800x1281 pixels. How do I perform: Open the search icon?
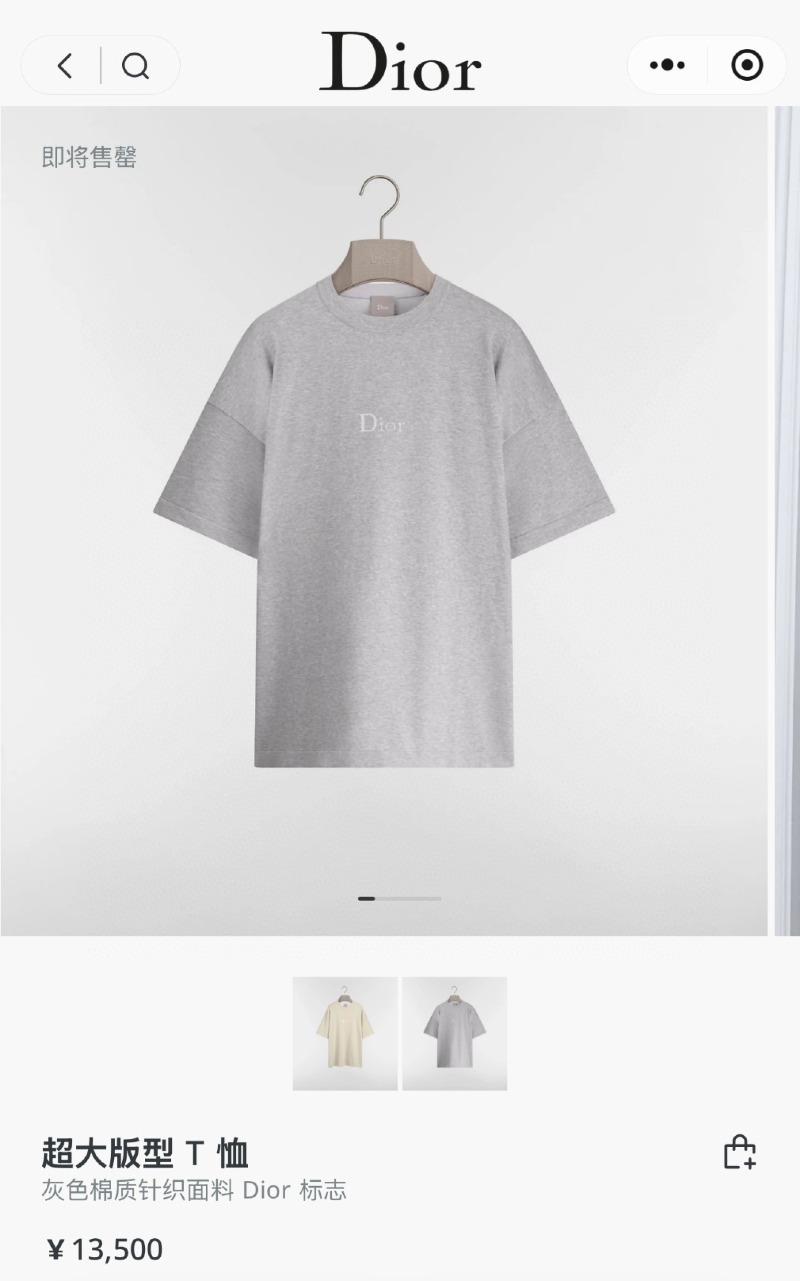pos(136,66)
